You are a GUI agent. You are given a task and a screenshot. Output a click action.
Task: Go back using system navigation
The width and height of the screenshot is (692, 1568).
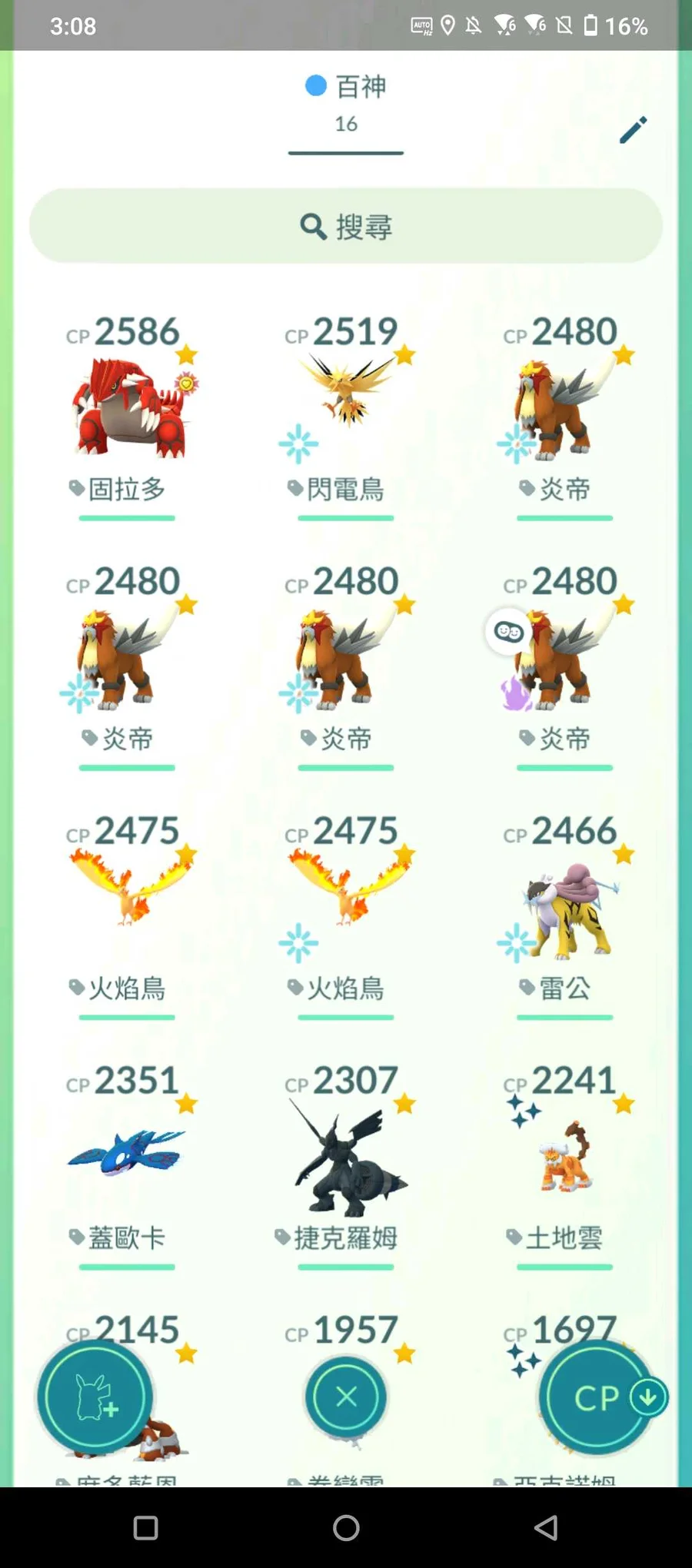click(546, 1527)
